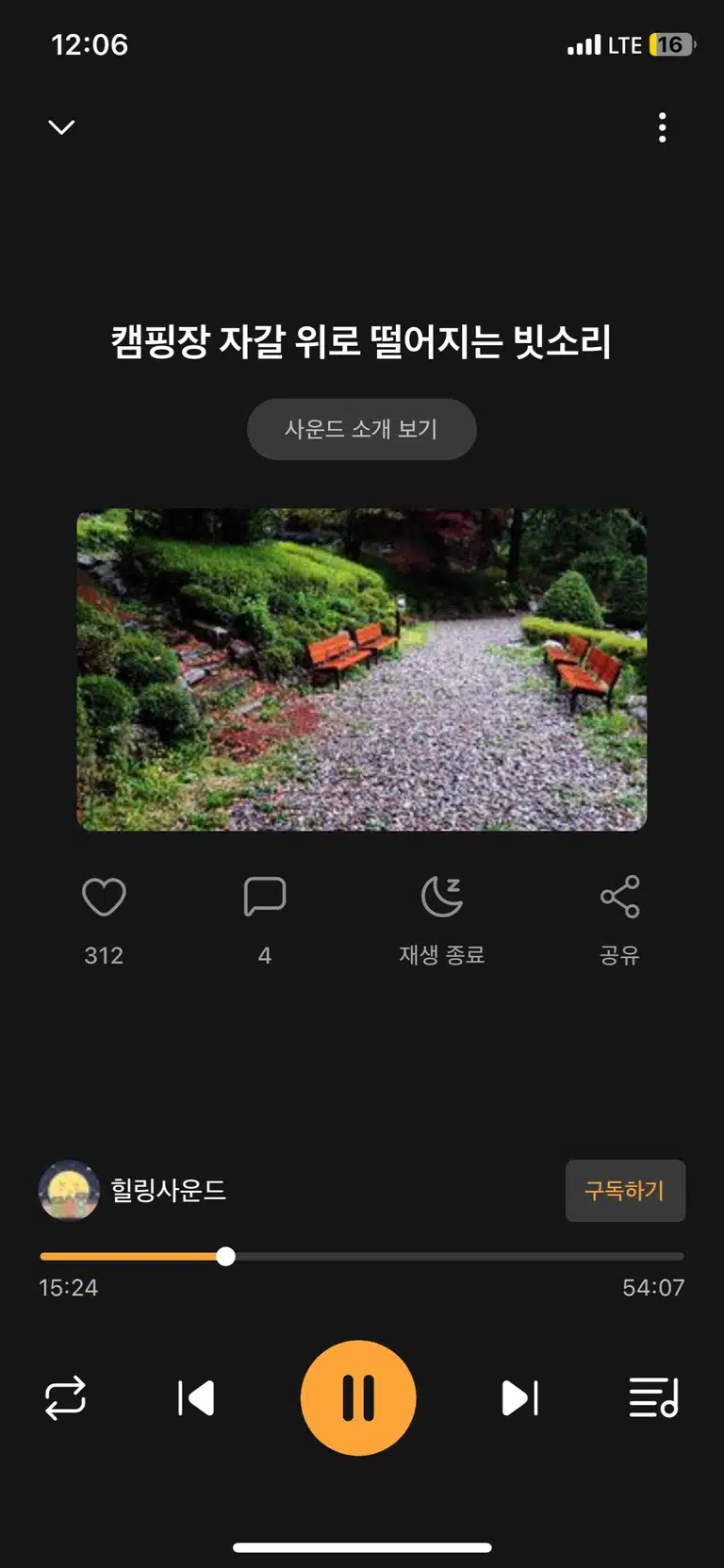Like this sound with the heart icon
Image resolution: width=724 pixels, height=1568 pixels.
click(x=104, y=897)
